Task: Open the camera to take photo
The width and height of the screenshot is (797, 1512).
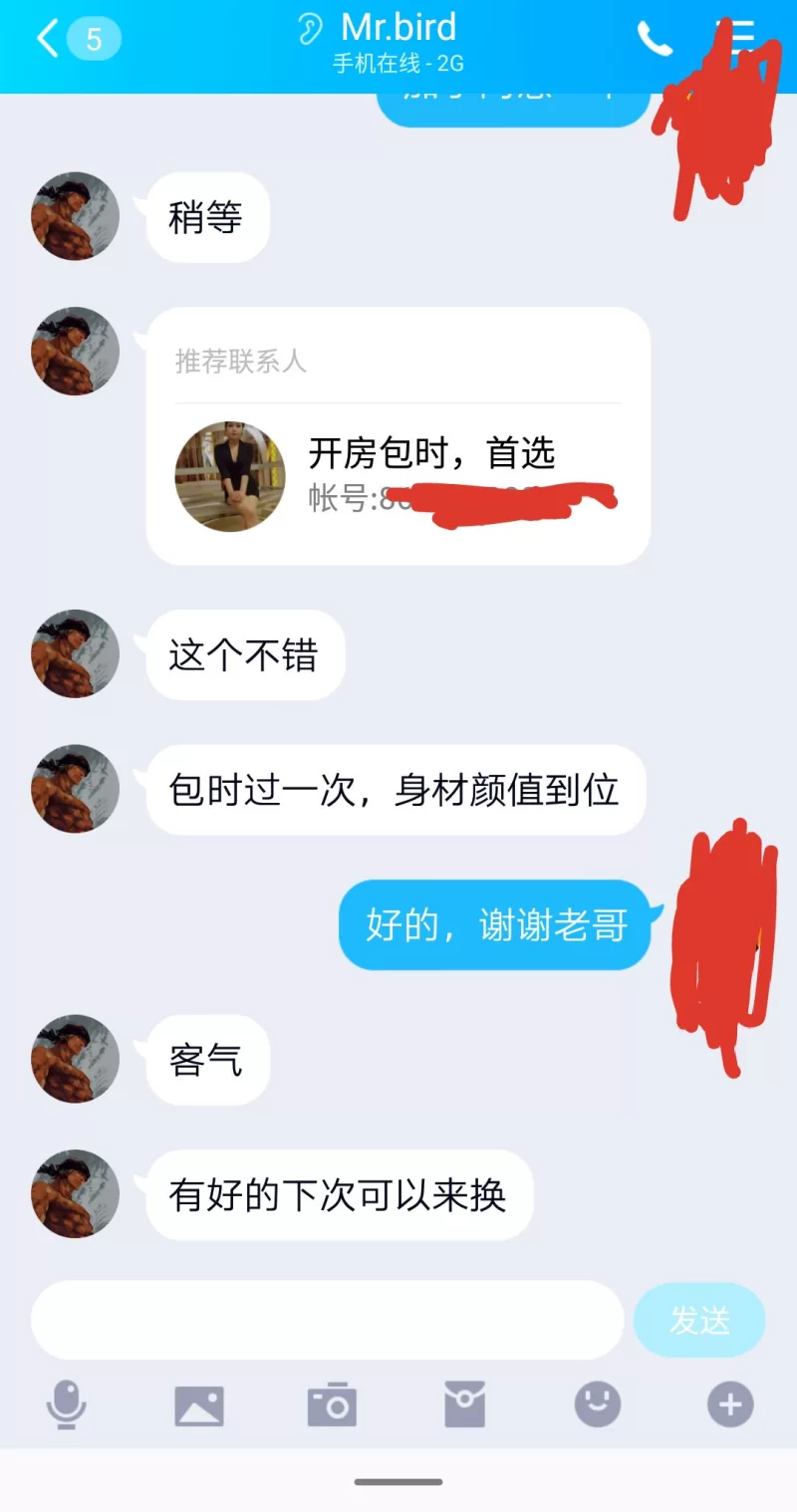Action: click(332, 1405)
